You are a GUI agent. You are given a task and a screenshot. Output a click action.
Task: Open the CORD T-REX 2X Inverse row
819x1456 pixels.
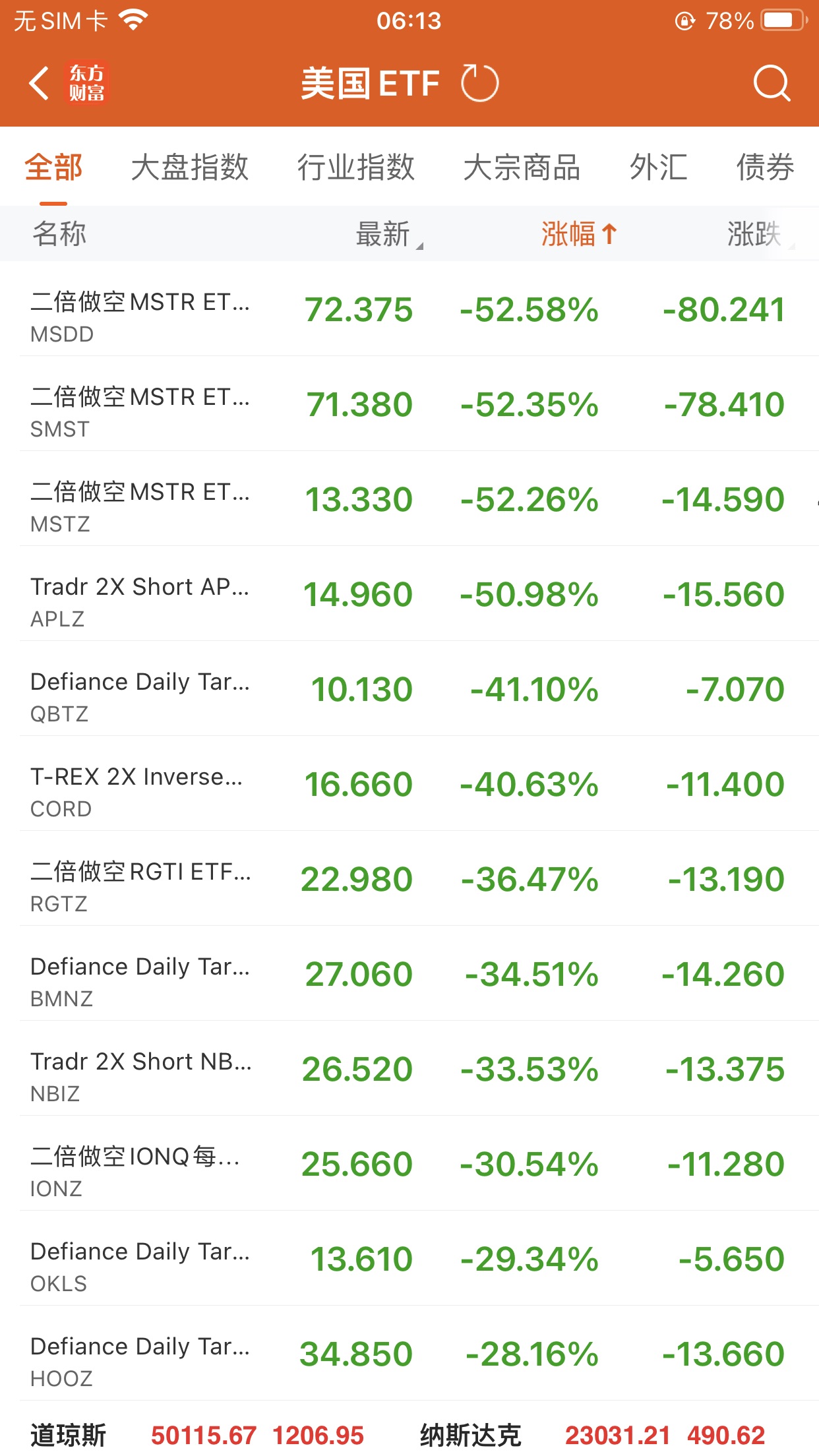pyautogui.click(x=409, y=784)
